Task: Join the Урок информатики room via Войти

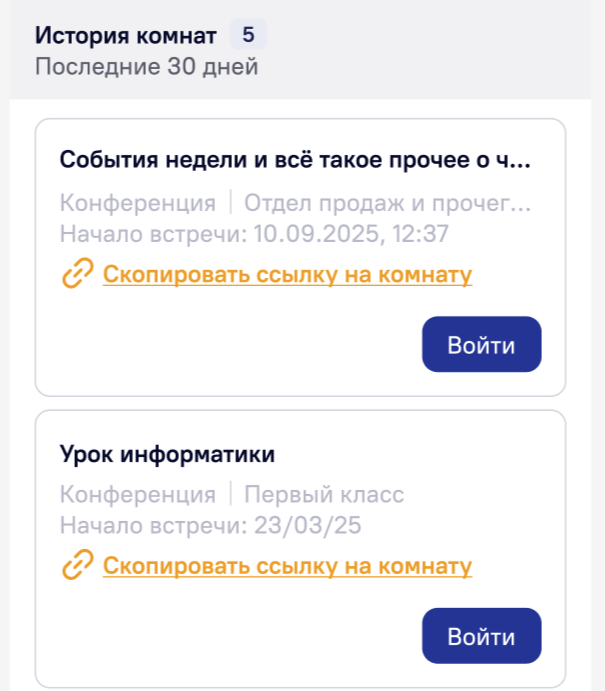Action: [481, 636]
